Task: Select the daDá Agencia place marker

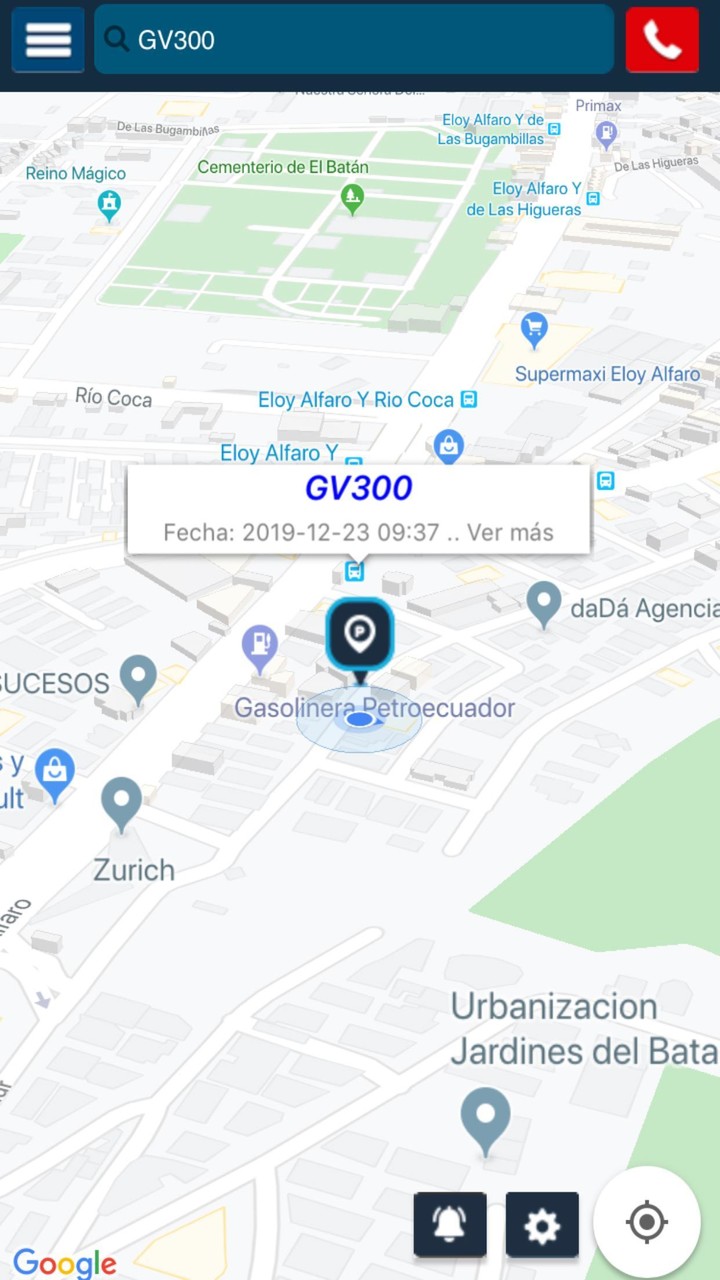Action: point(544,603)
